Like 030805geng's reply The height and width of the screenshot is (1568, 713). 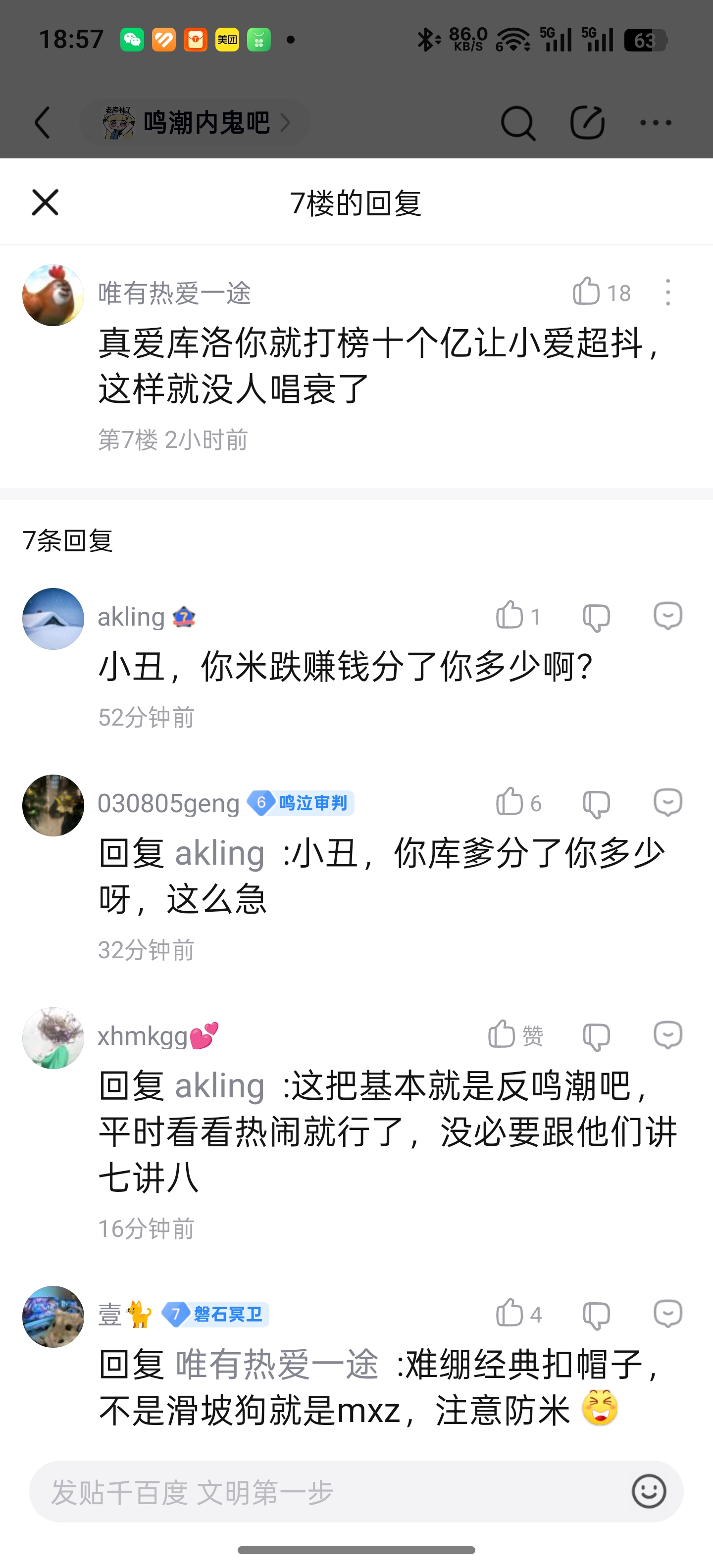[510, 802]
